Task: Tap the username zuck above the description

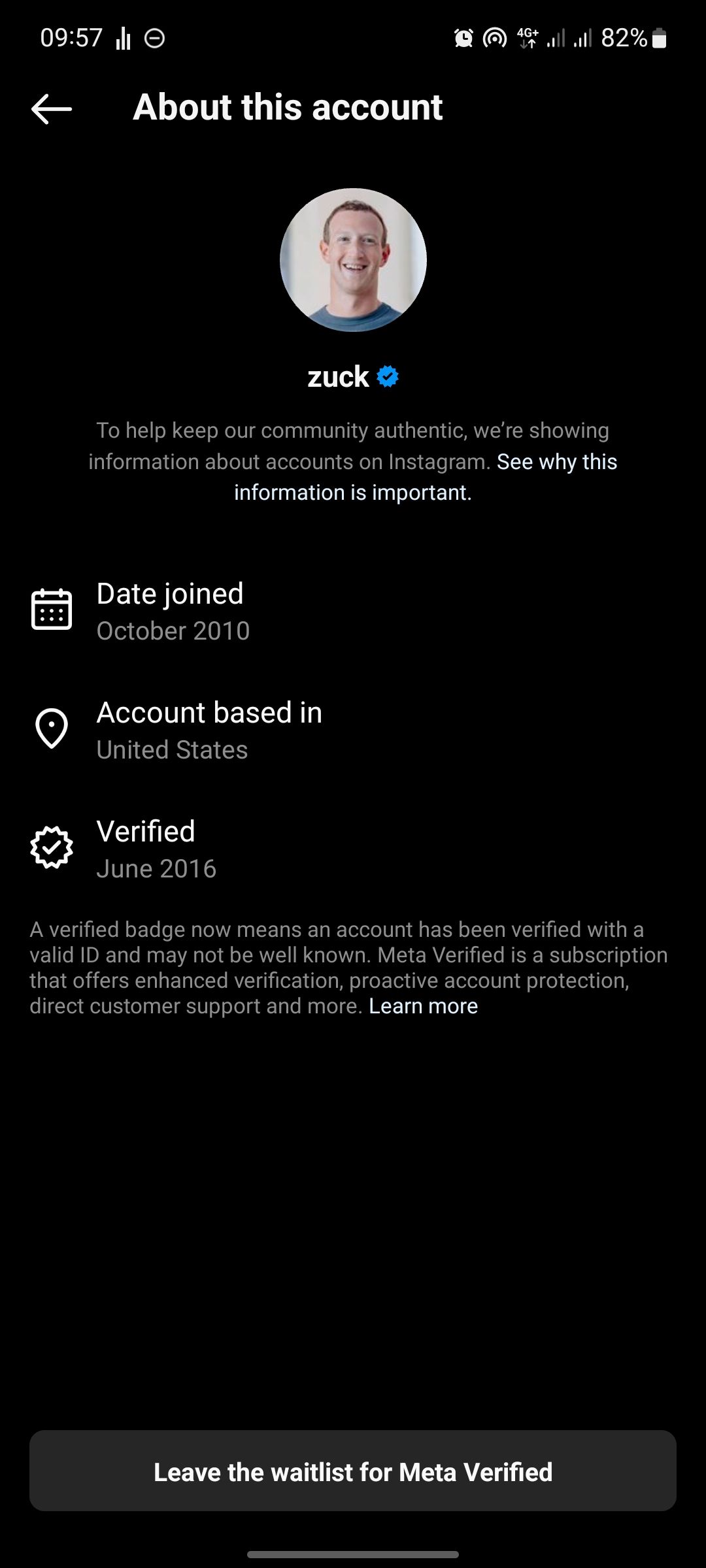Action: point(339,376)
